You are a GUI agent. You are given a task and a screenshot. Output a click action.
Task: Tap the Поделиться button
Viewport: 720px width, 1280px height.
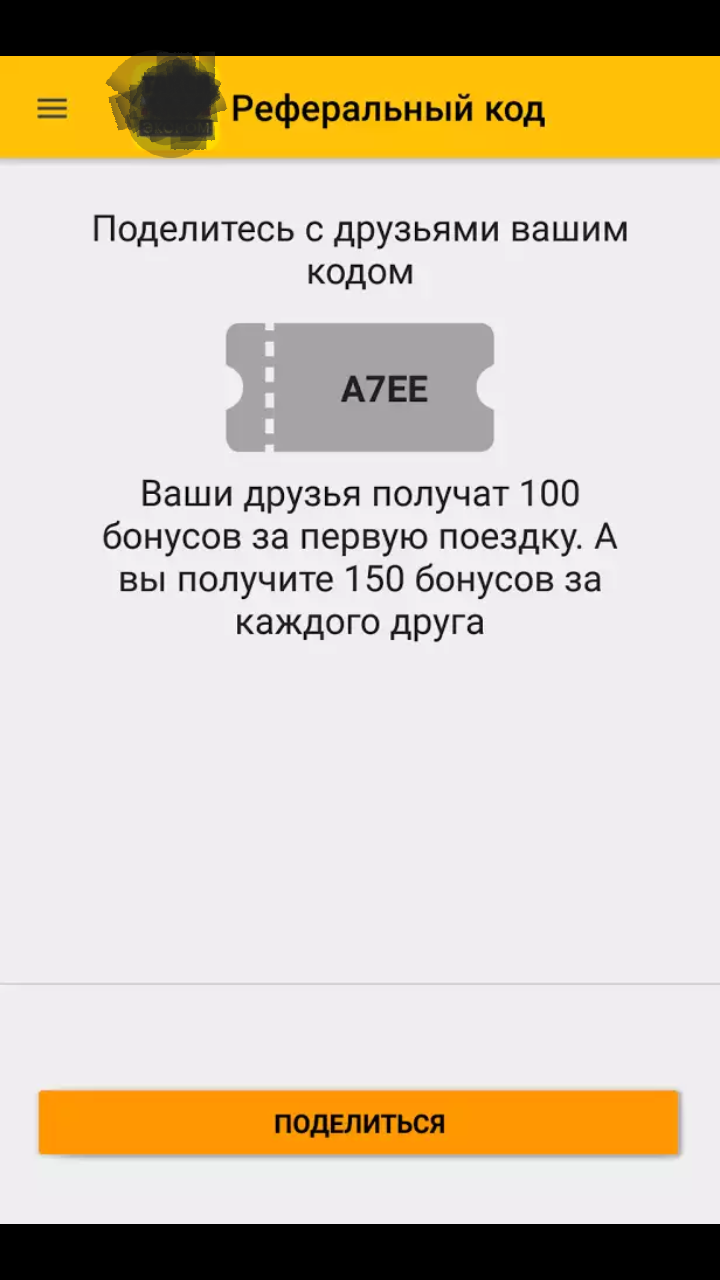click(359, 1123)
